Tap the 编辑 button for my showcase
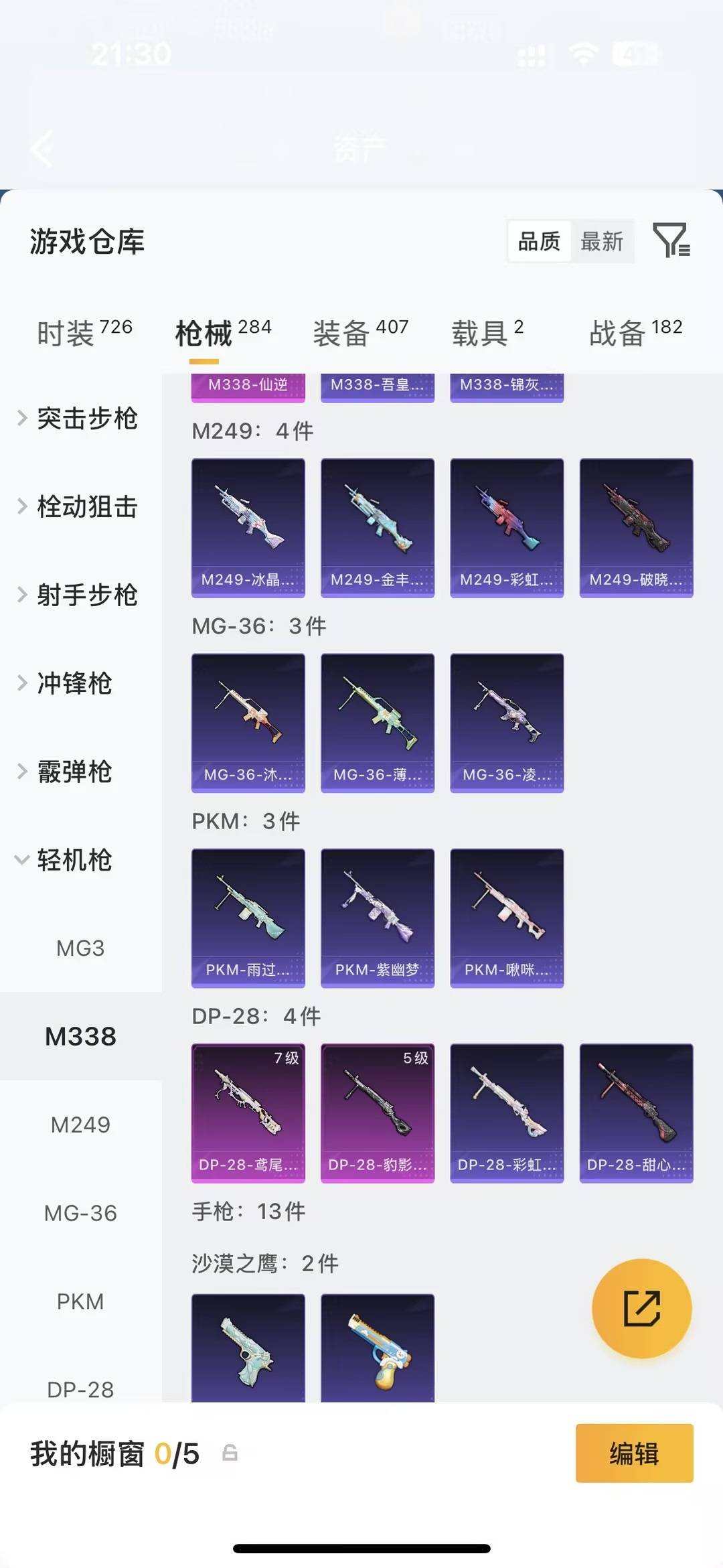 pos(634,1453)
